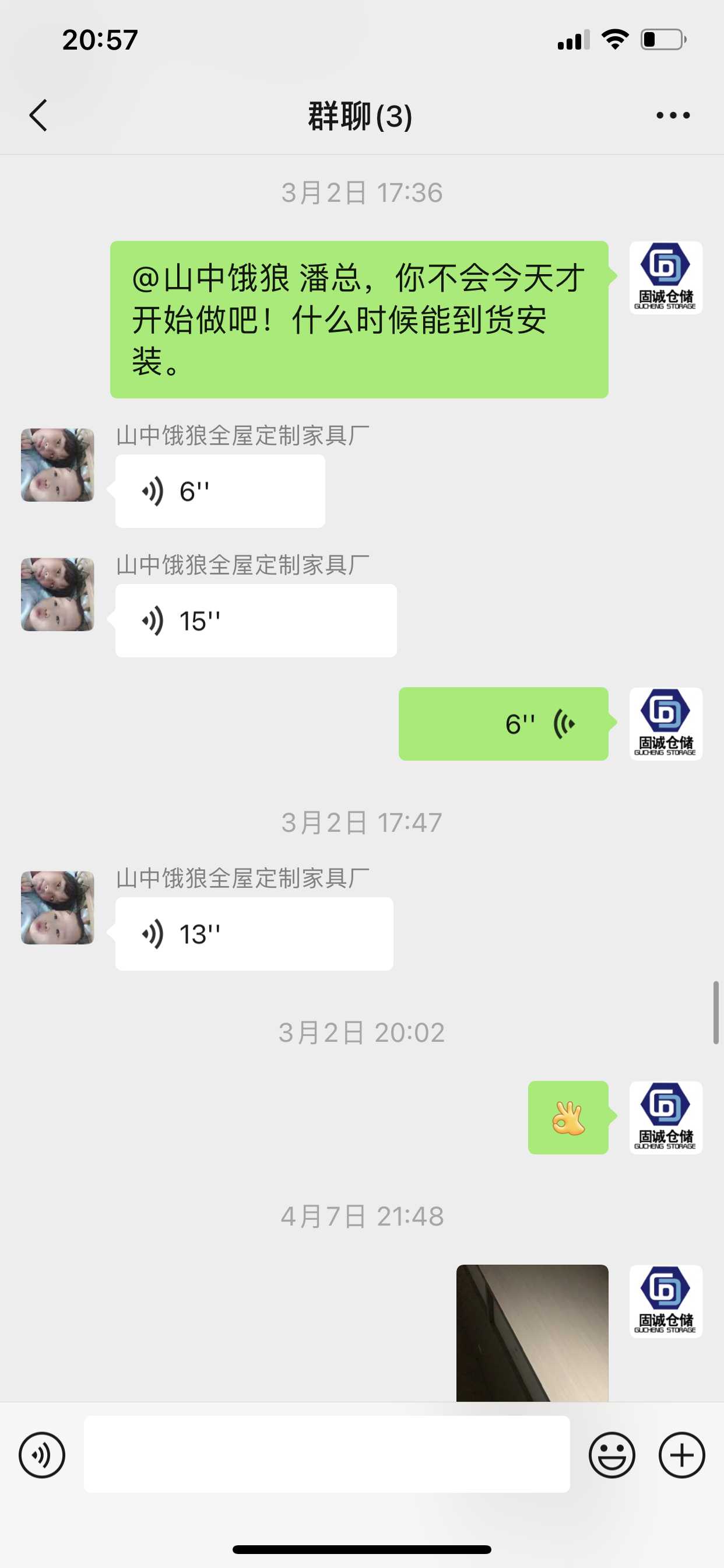724x1568 pixels.
Task: Open the plus attachment menu
Action: tap(681, 1454)
